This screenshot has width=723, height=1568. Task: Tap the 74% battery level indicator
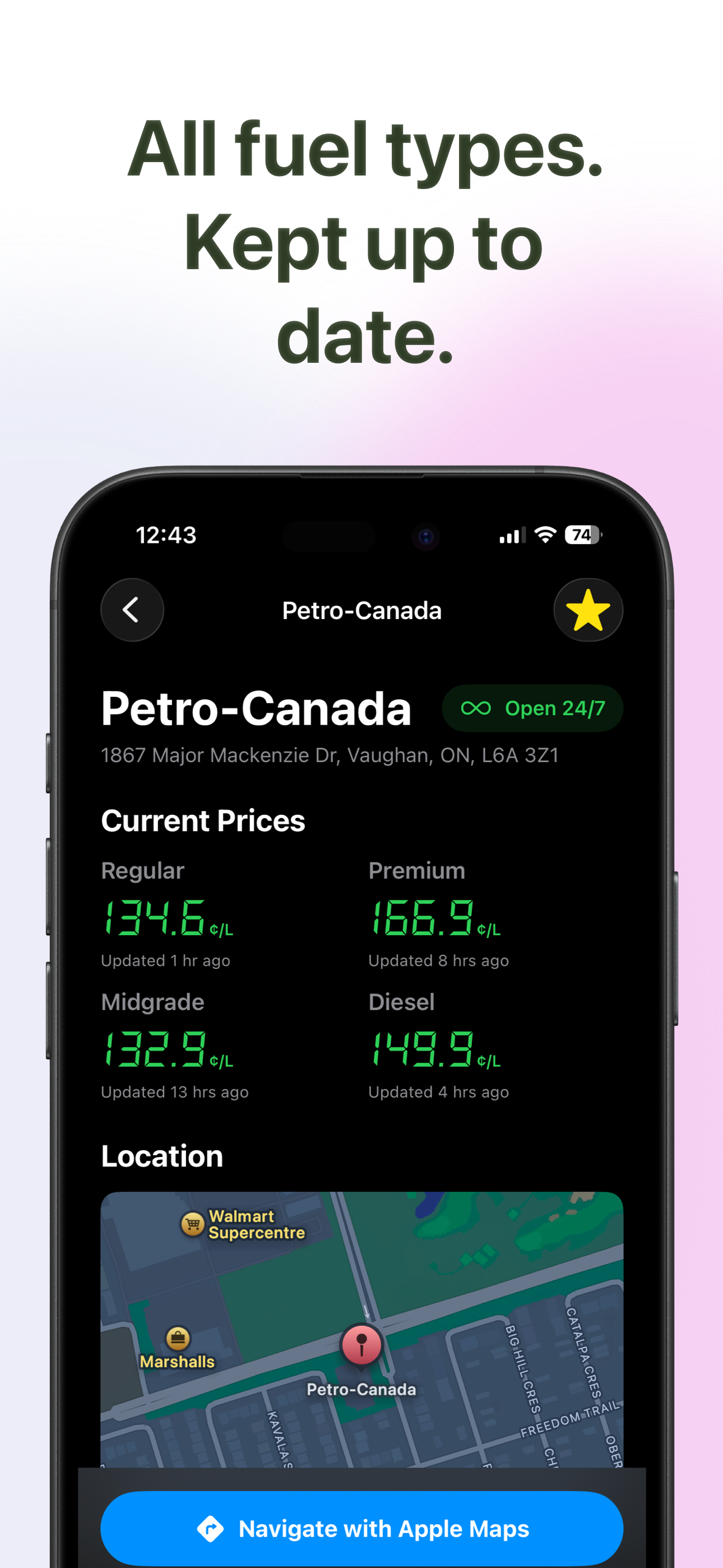[x=582, y=535]
